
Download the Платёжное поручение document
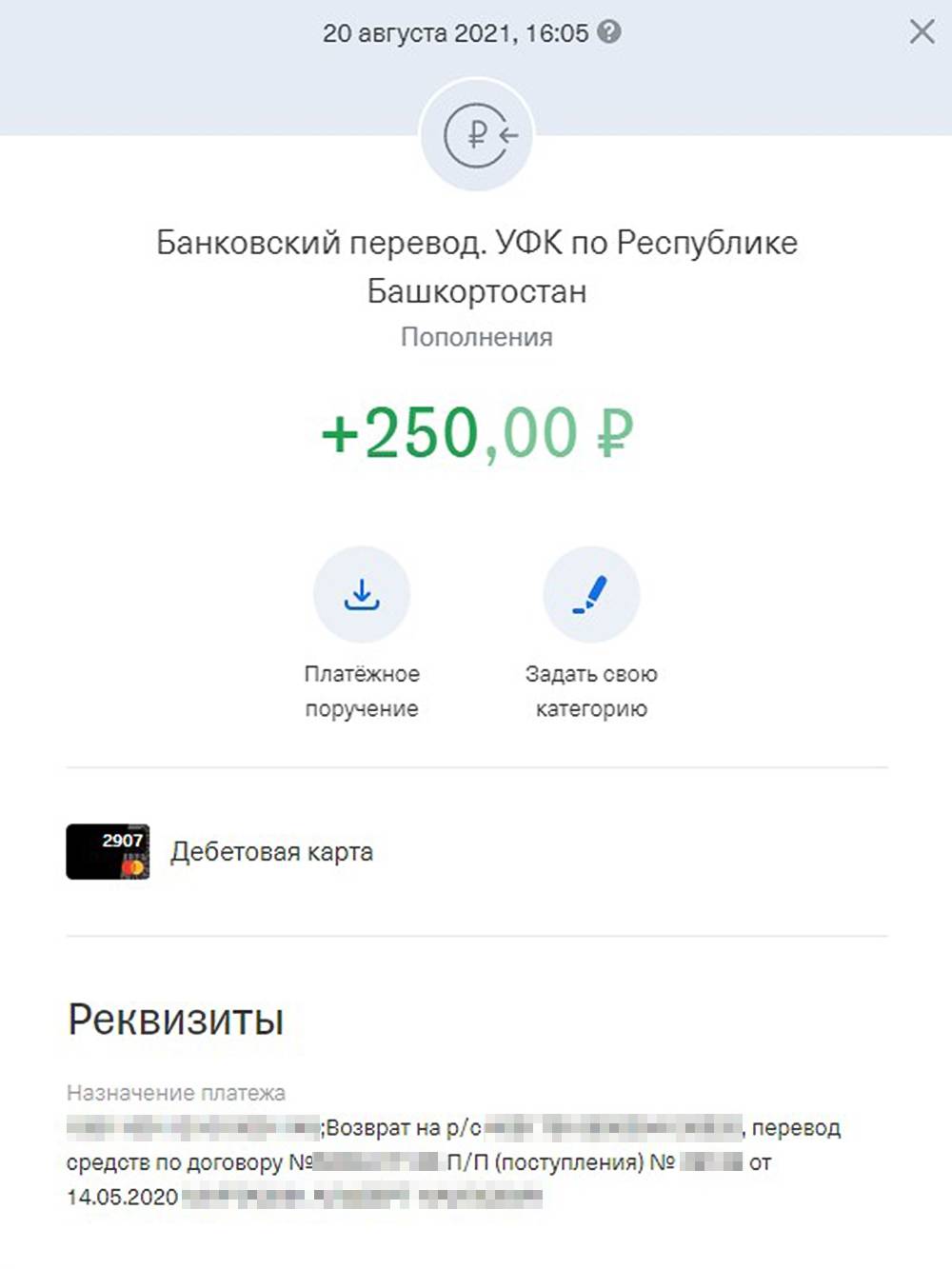(x=362, y=595)
